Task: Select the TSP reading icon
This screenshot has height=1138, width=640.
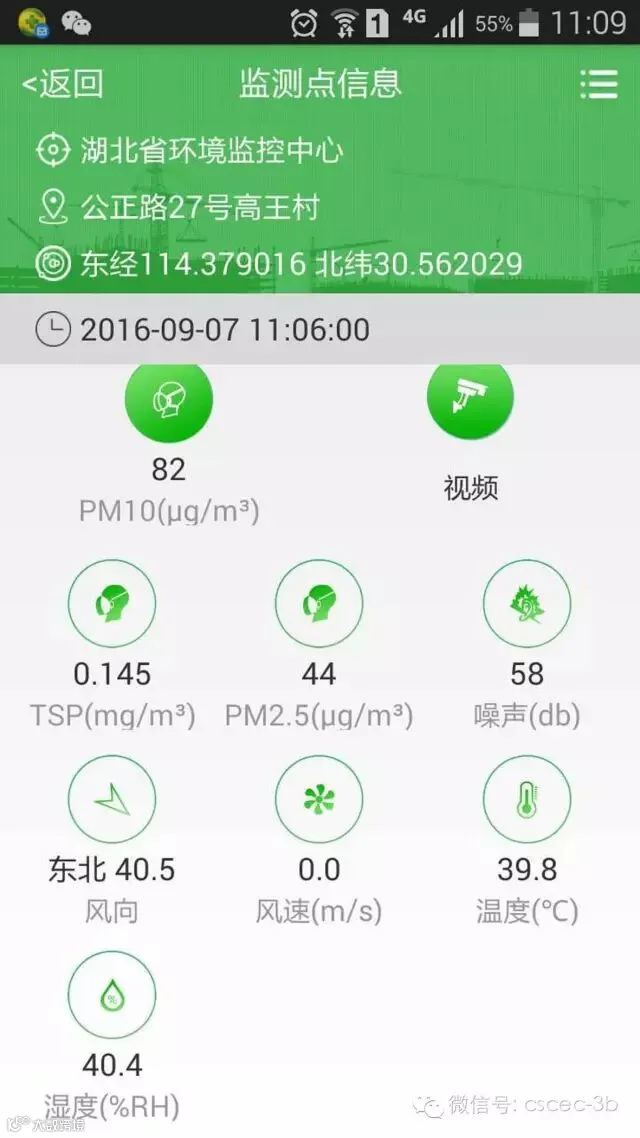Action: click(x=112, y=603)
